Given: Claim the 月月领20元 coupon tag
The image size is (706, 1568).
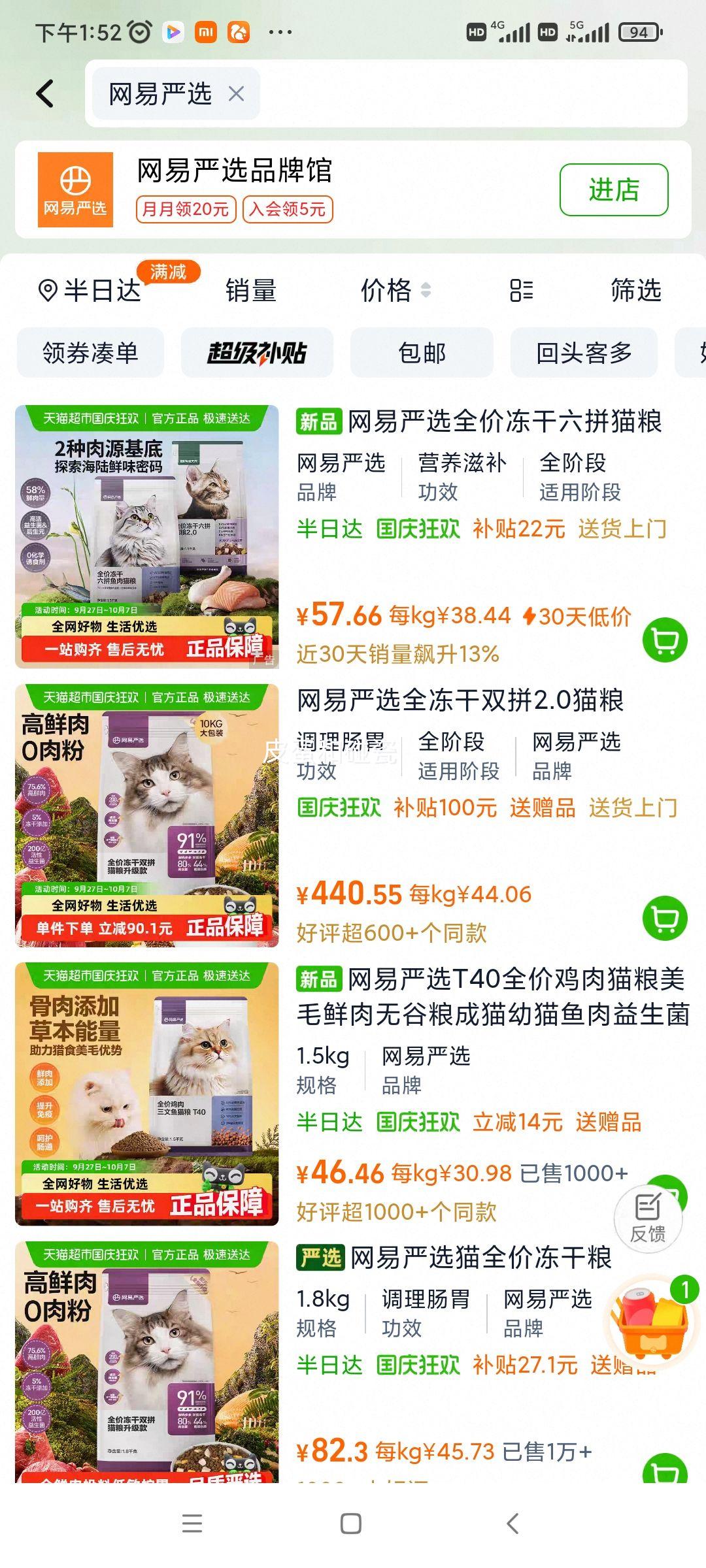Looking at the screenshot, I should tap(186, 209).
